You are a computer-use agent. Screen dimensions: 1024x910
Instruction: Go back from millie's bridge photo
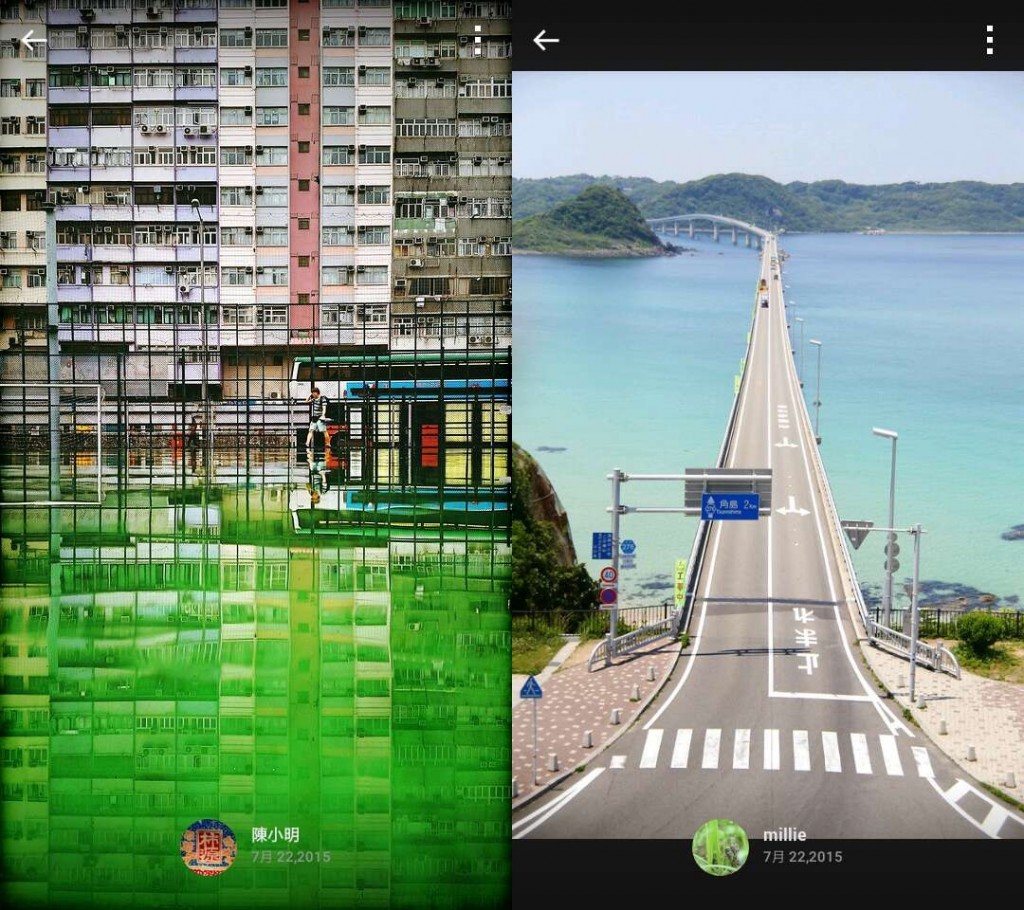[x=545, y=40]
